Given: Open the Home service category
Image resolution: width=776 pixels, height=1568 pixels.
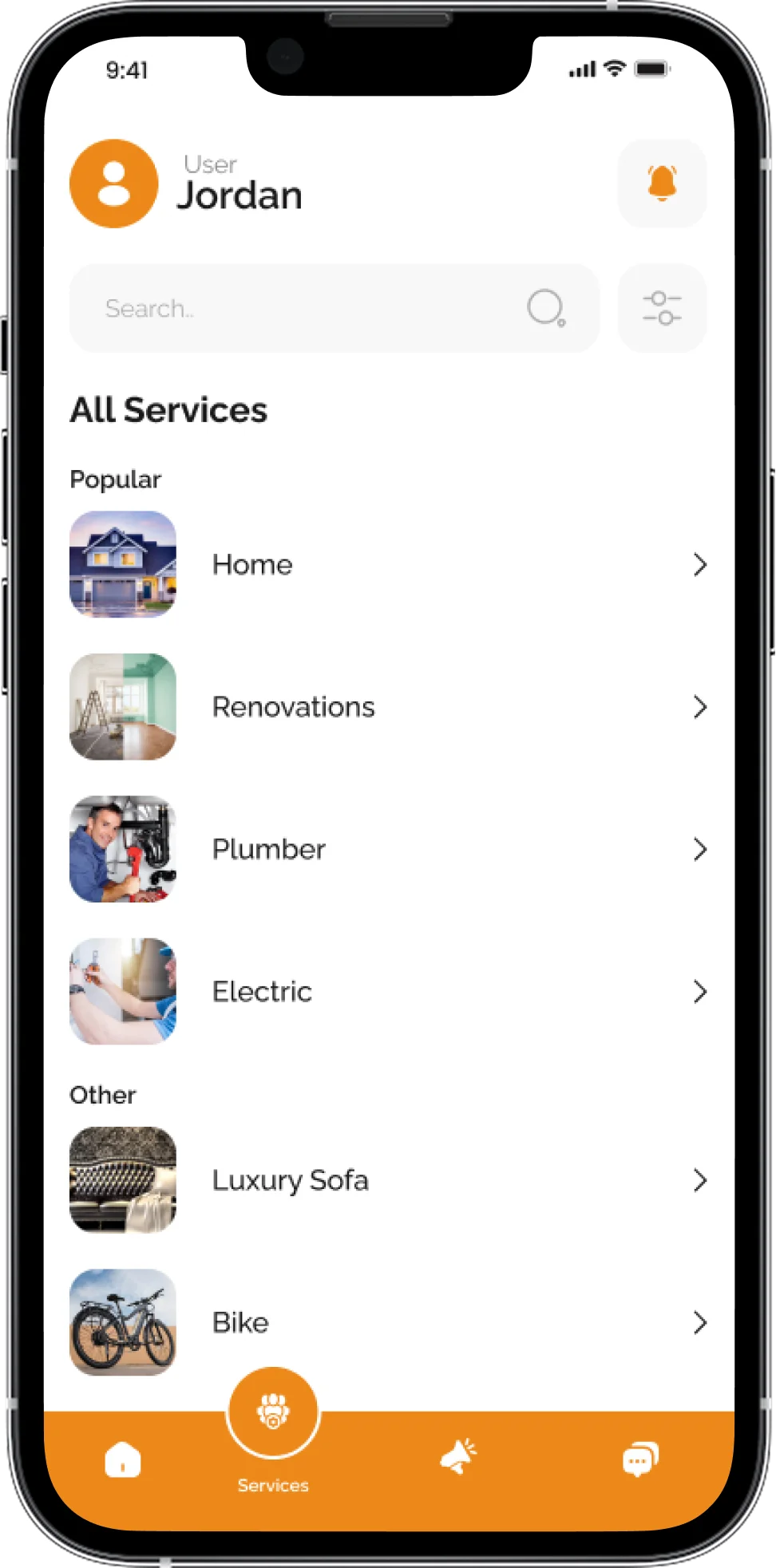Looking at the screenshot, I should pos(389,564).
